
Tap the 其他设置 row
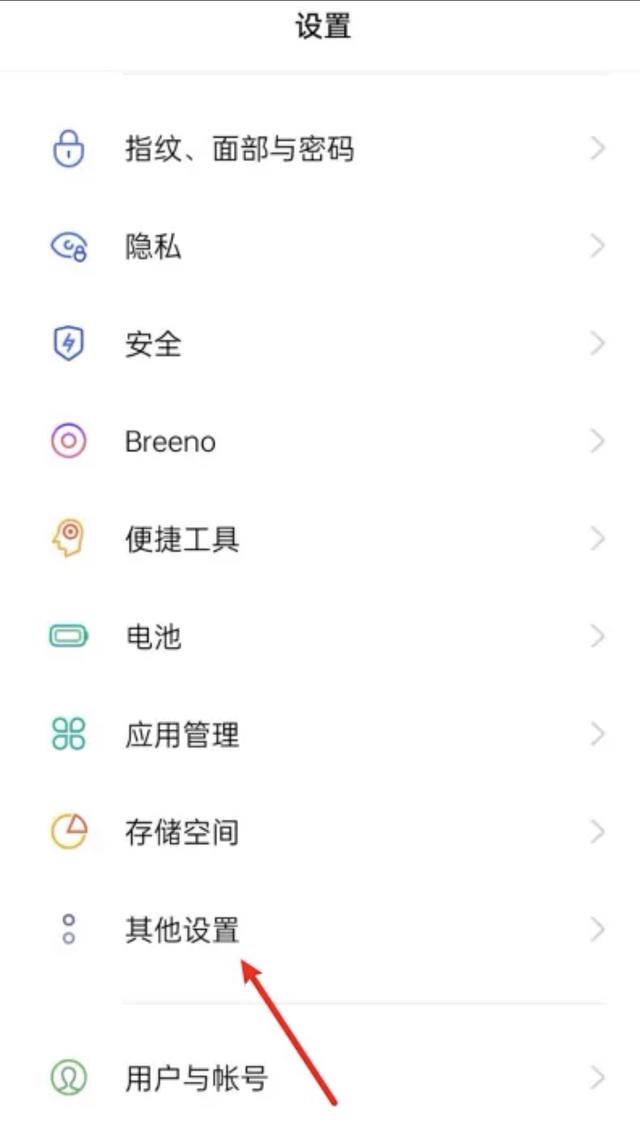320,930
